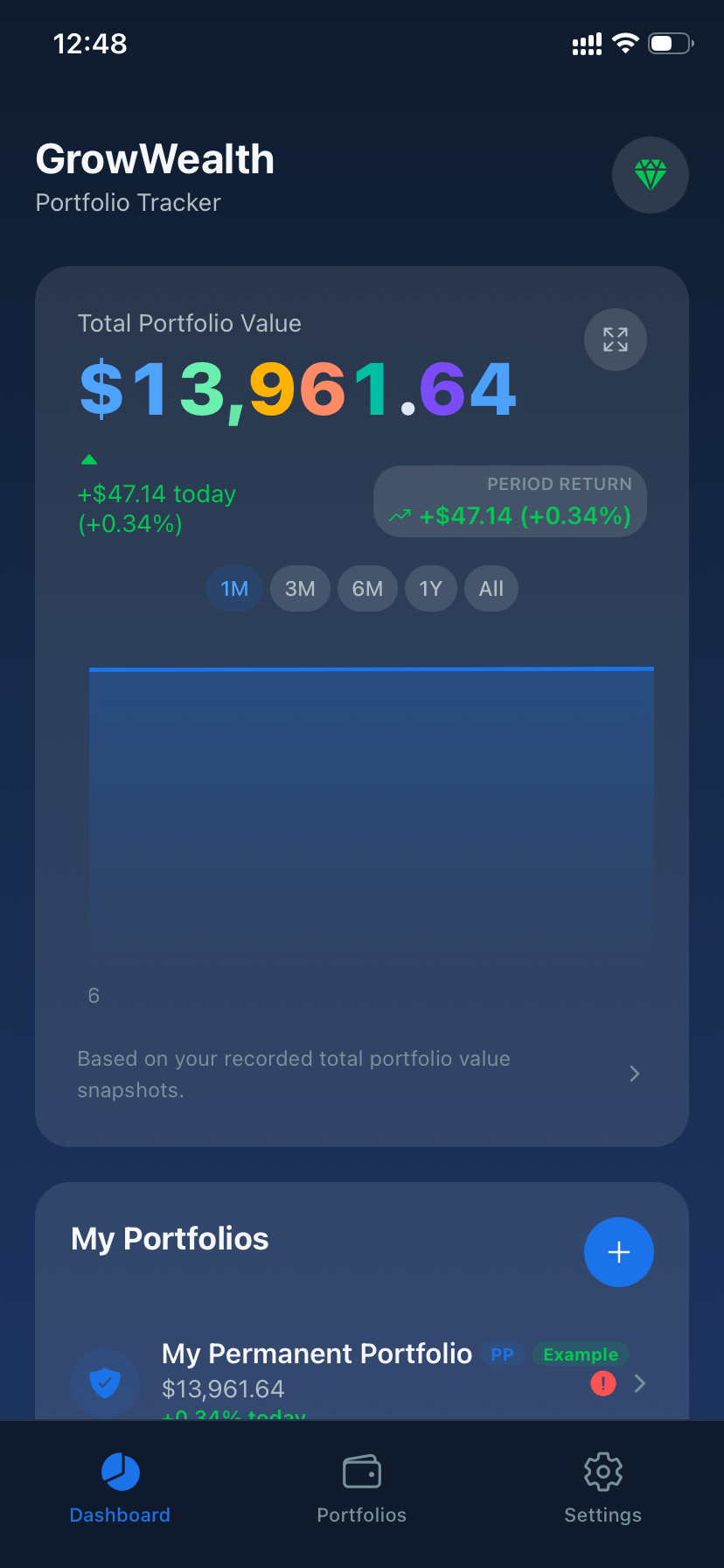Viewport: 724px width, 1568px height.
Task: Tap the trending arrow in Period Return chip
Action: tap(400, 516)
